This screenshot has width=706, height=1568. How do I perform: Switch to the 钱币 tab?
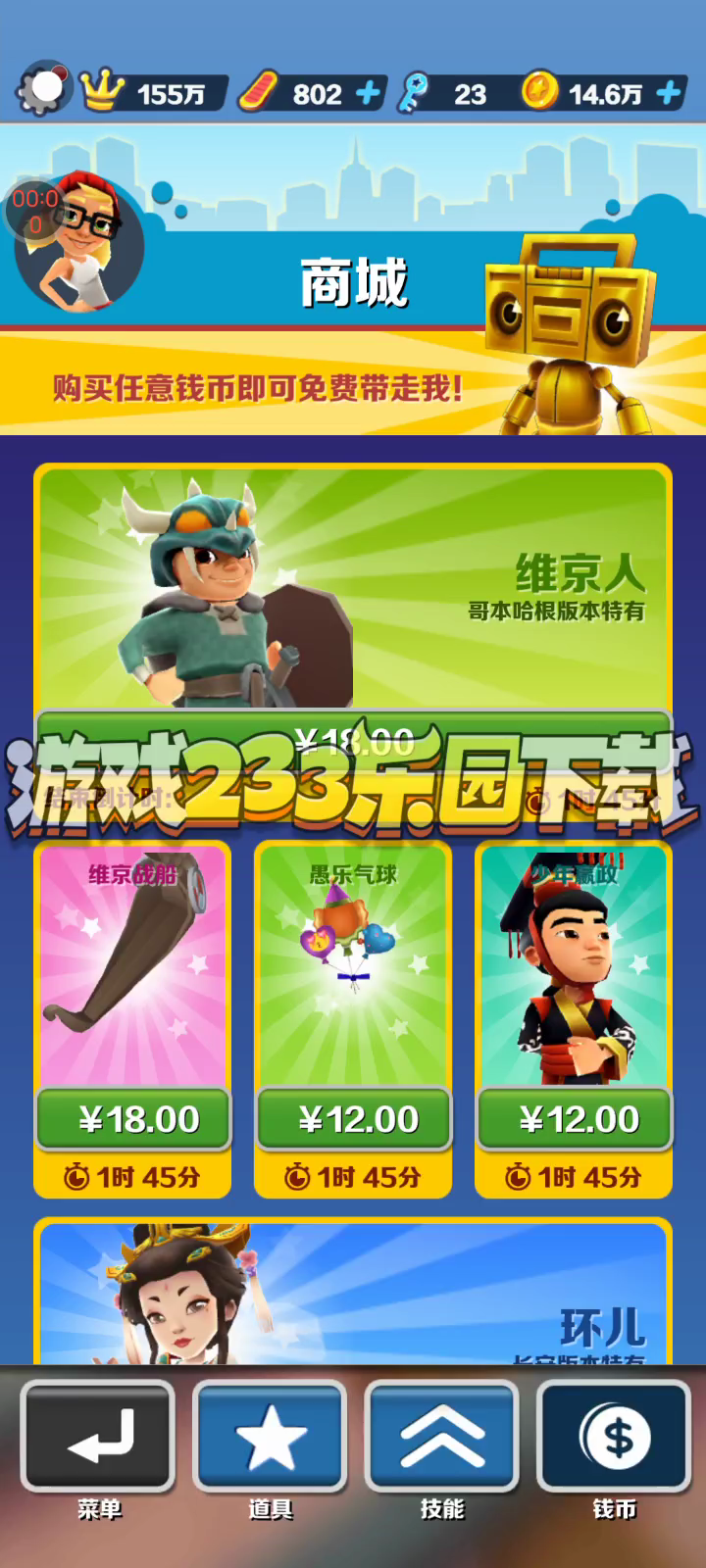click(615, 1439)
